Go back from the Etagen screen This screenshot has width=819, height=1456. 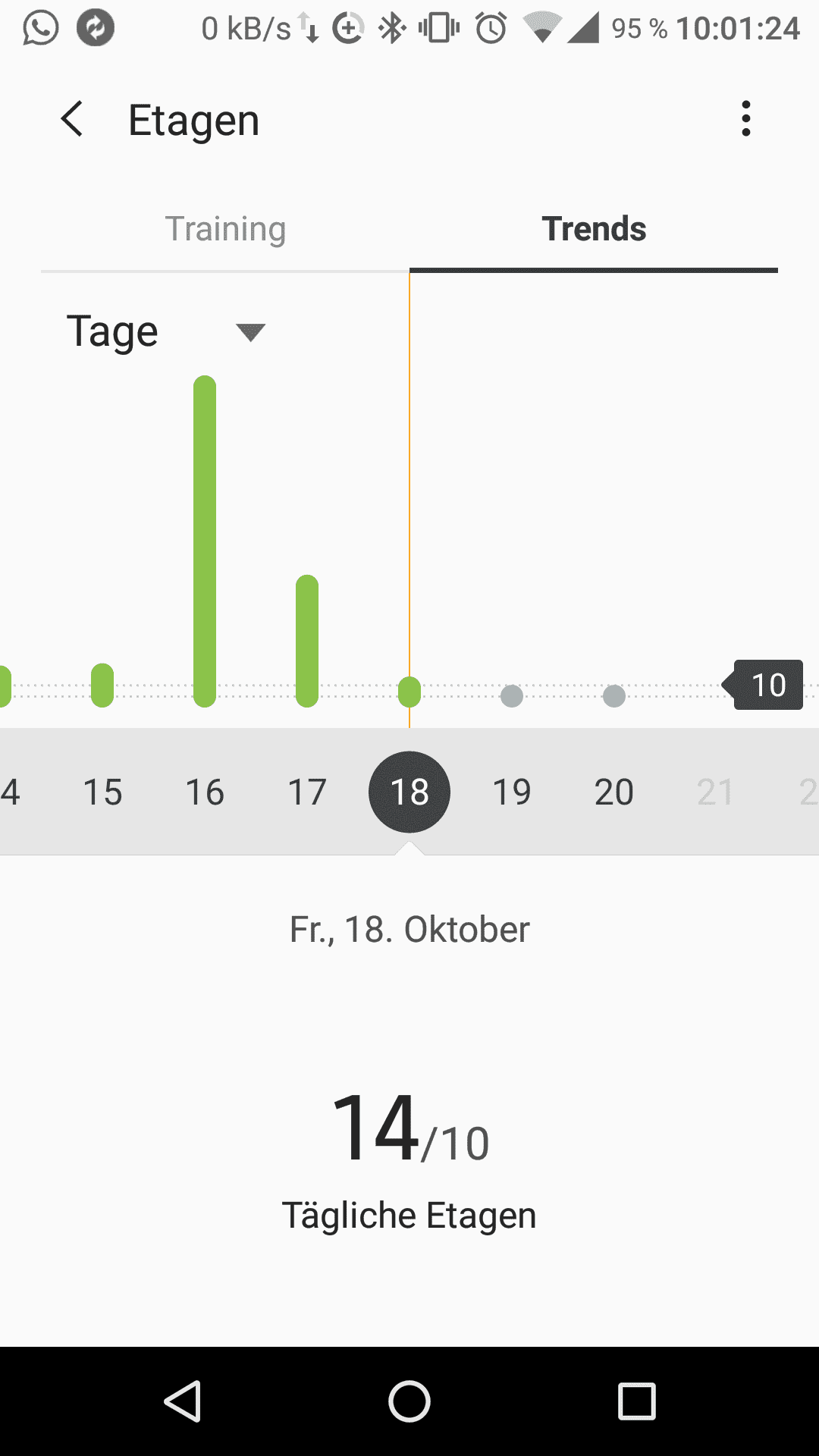click(x=72, y=119)
